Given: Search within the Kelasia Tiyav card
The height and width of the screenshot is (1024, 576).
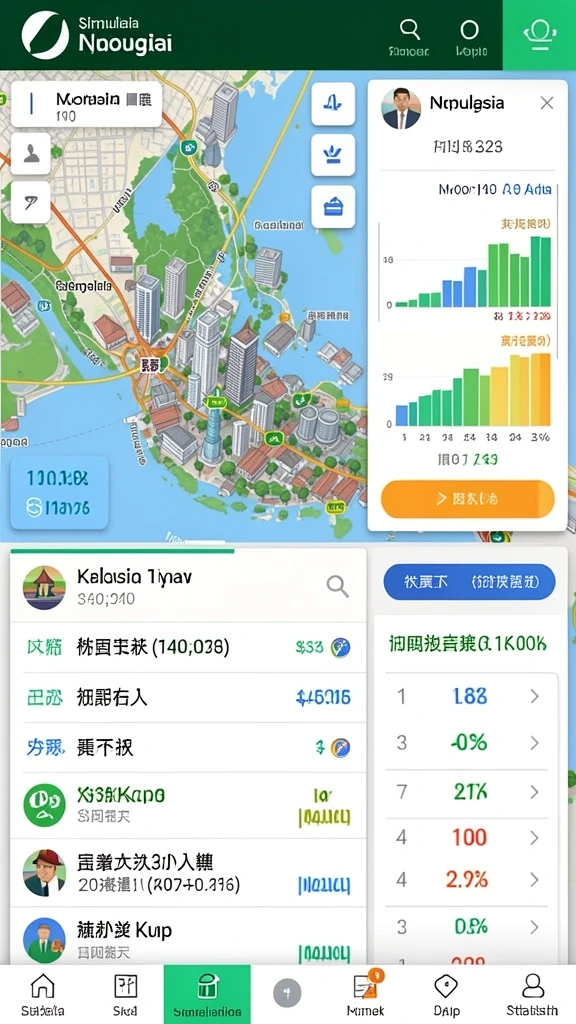Looking at the screenshot, I should pyautogui.click(x=337, y=586).
